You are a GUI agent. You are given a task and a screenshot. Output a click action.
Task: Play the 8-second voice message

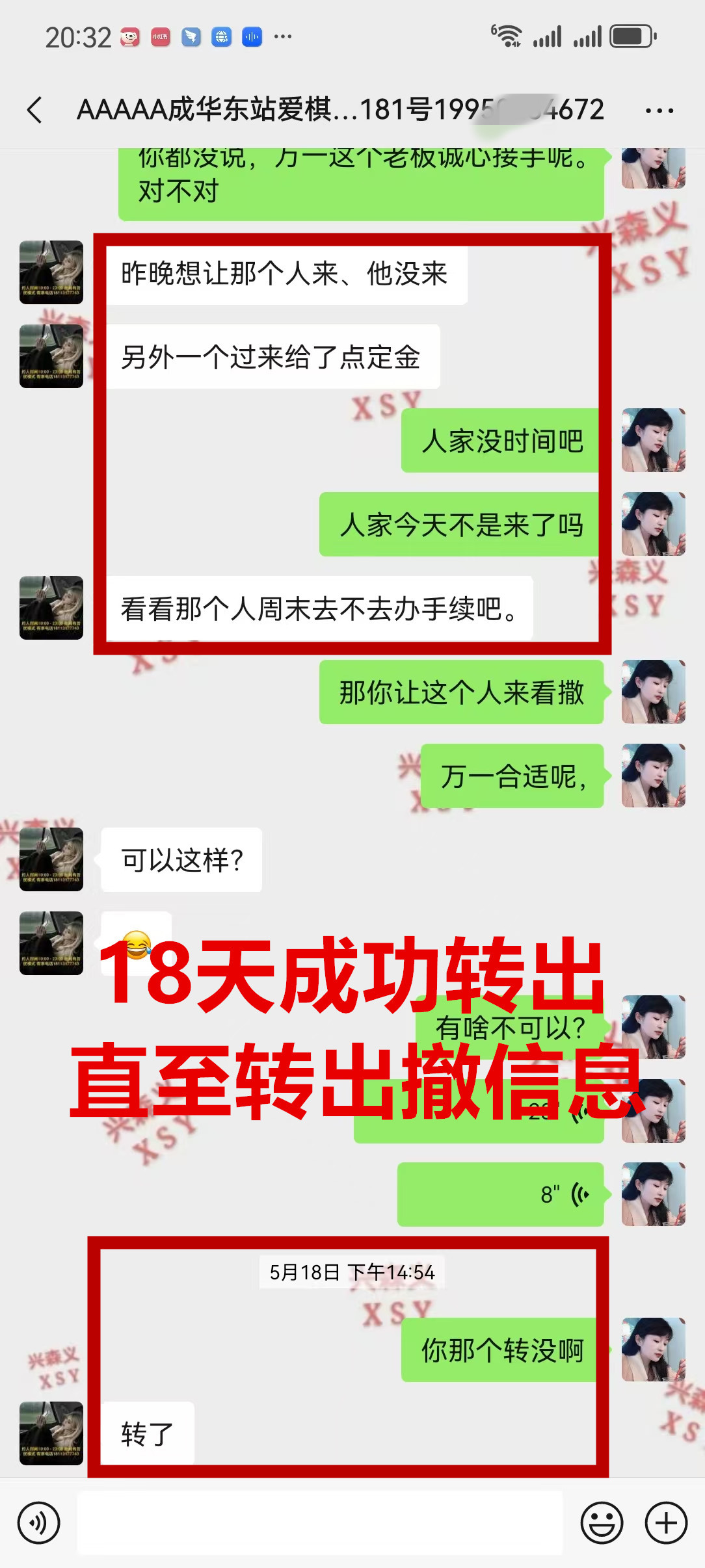[501, 1194]
